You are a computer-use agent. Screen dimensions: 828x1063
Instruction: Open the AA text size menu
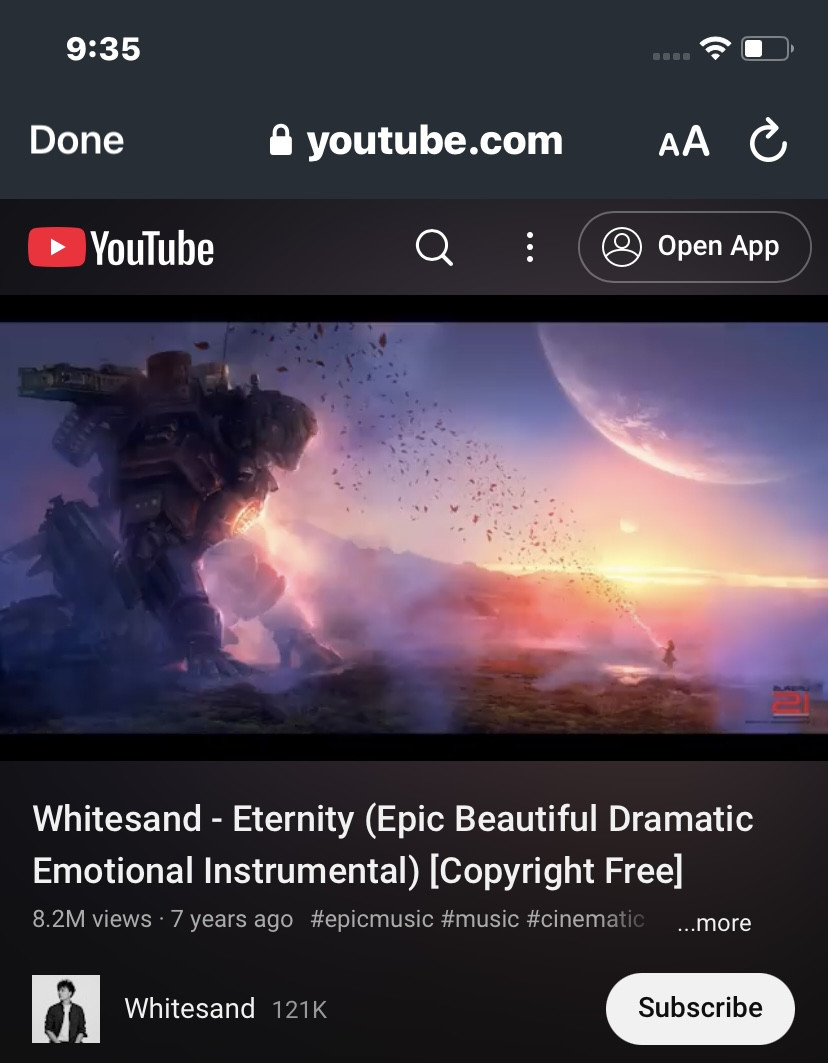(x=684, y=142)
